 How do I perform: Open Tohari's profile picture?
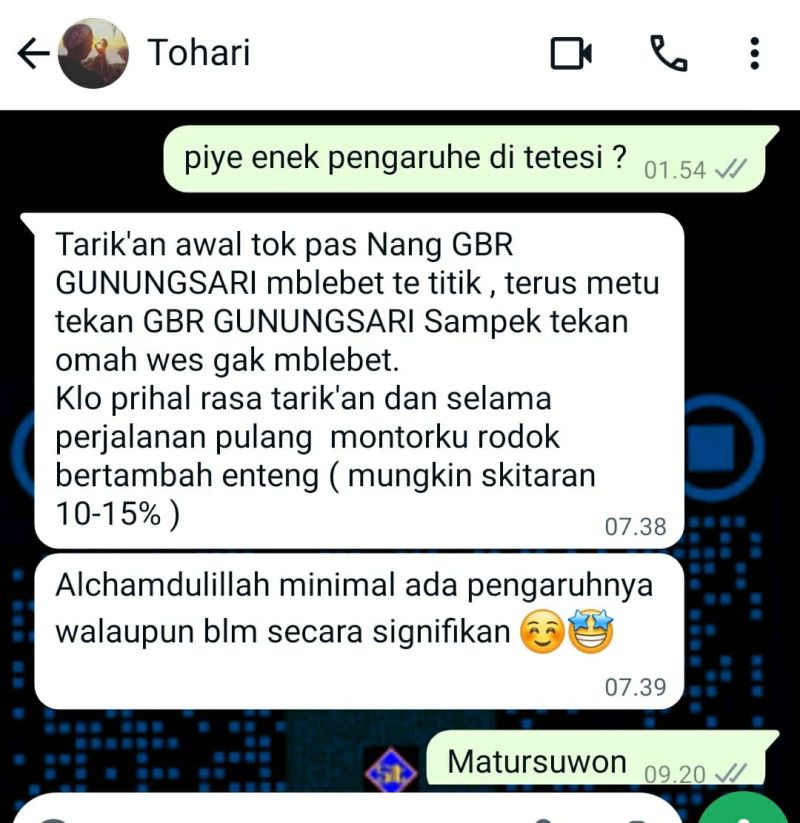[x=92, y=53]
